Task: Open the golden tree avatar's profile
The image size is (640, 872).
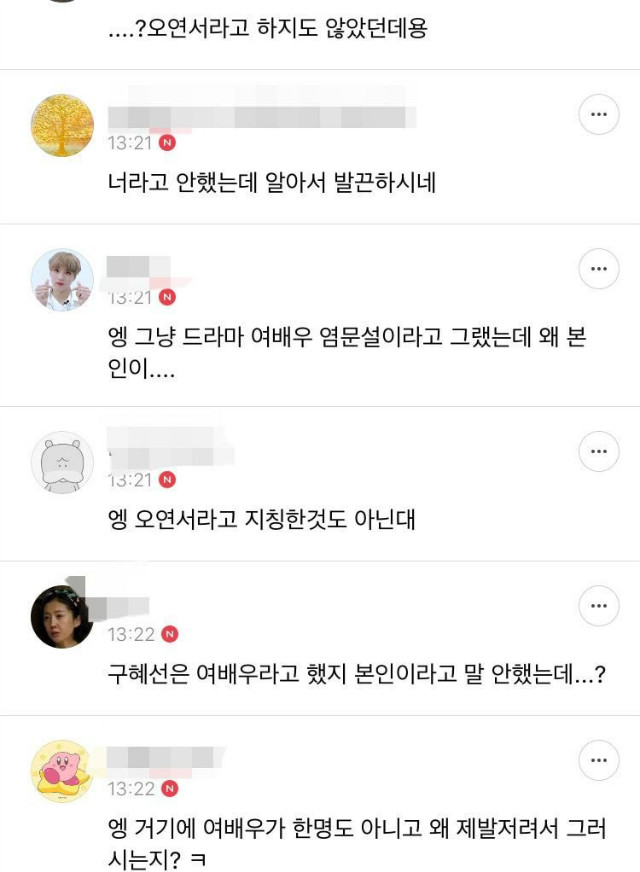Action: [x=63, y=126]
